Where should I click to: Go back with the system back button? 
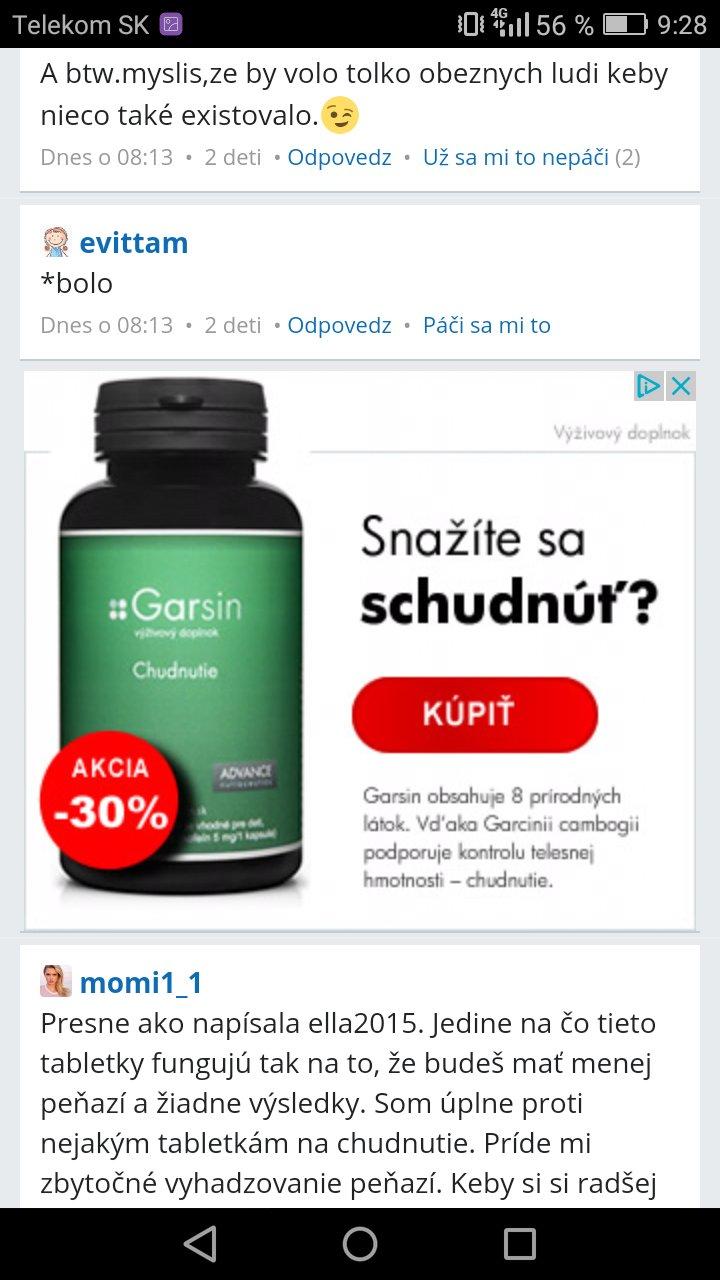200,1244
